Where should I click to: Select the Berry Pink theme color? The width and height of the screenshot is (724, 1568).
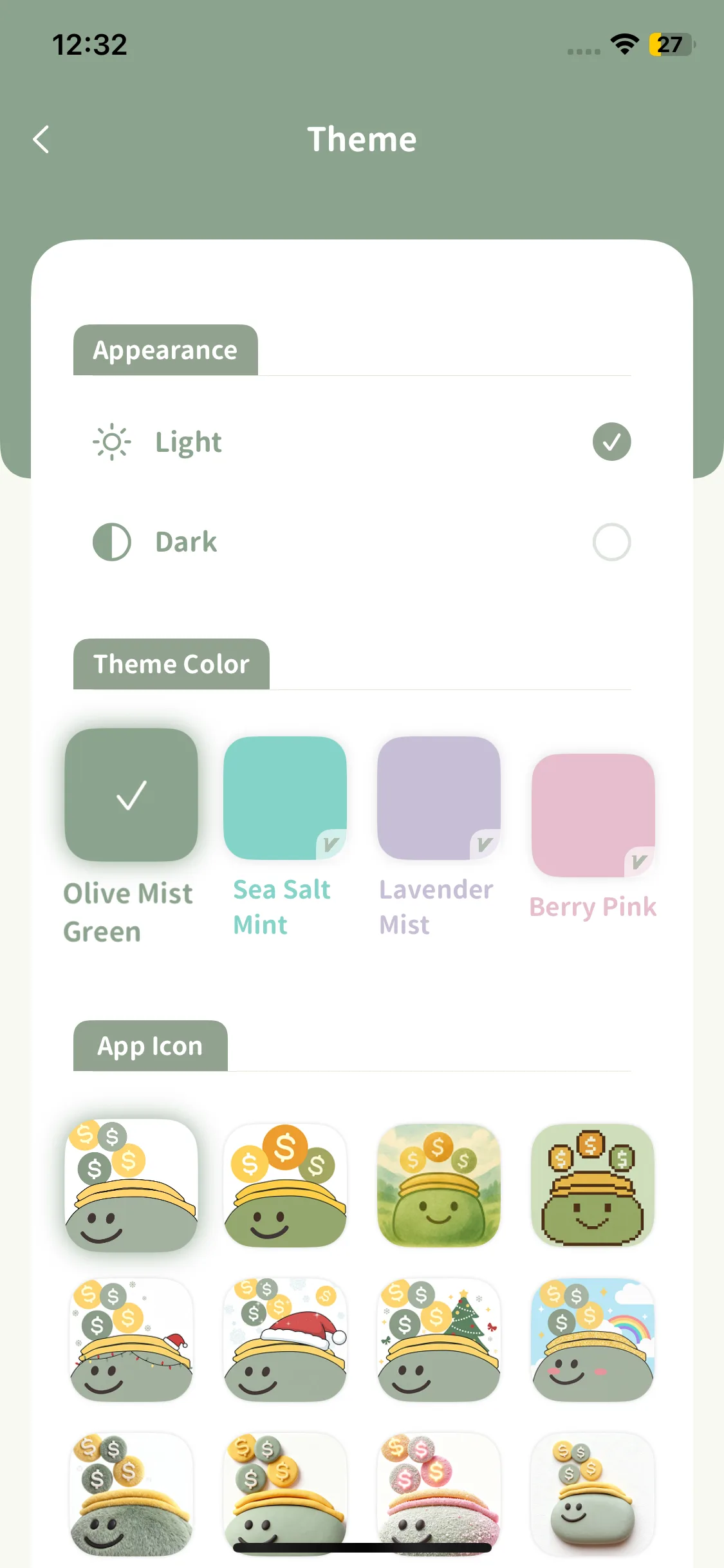[x=593, y=815]
